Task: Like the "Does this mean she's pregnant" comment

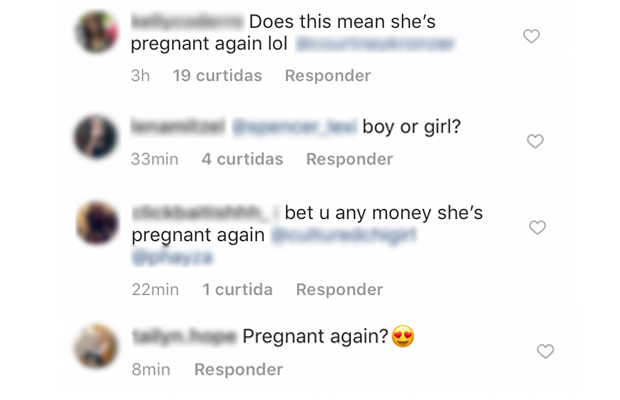Action: coord(531,37)
